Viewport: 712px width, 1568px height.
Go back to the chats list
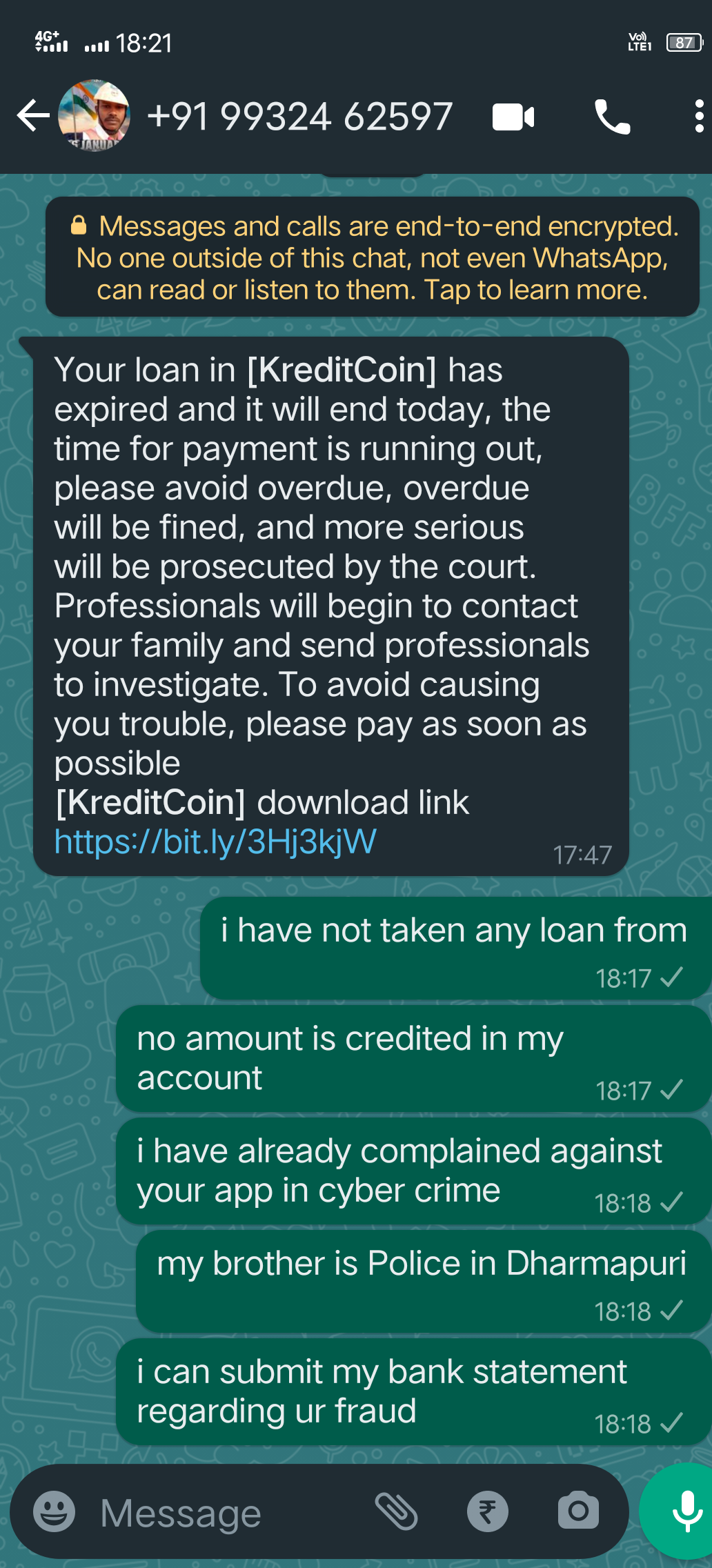(32, 116)
